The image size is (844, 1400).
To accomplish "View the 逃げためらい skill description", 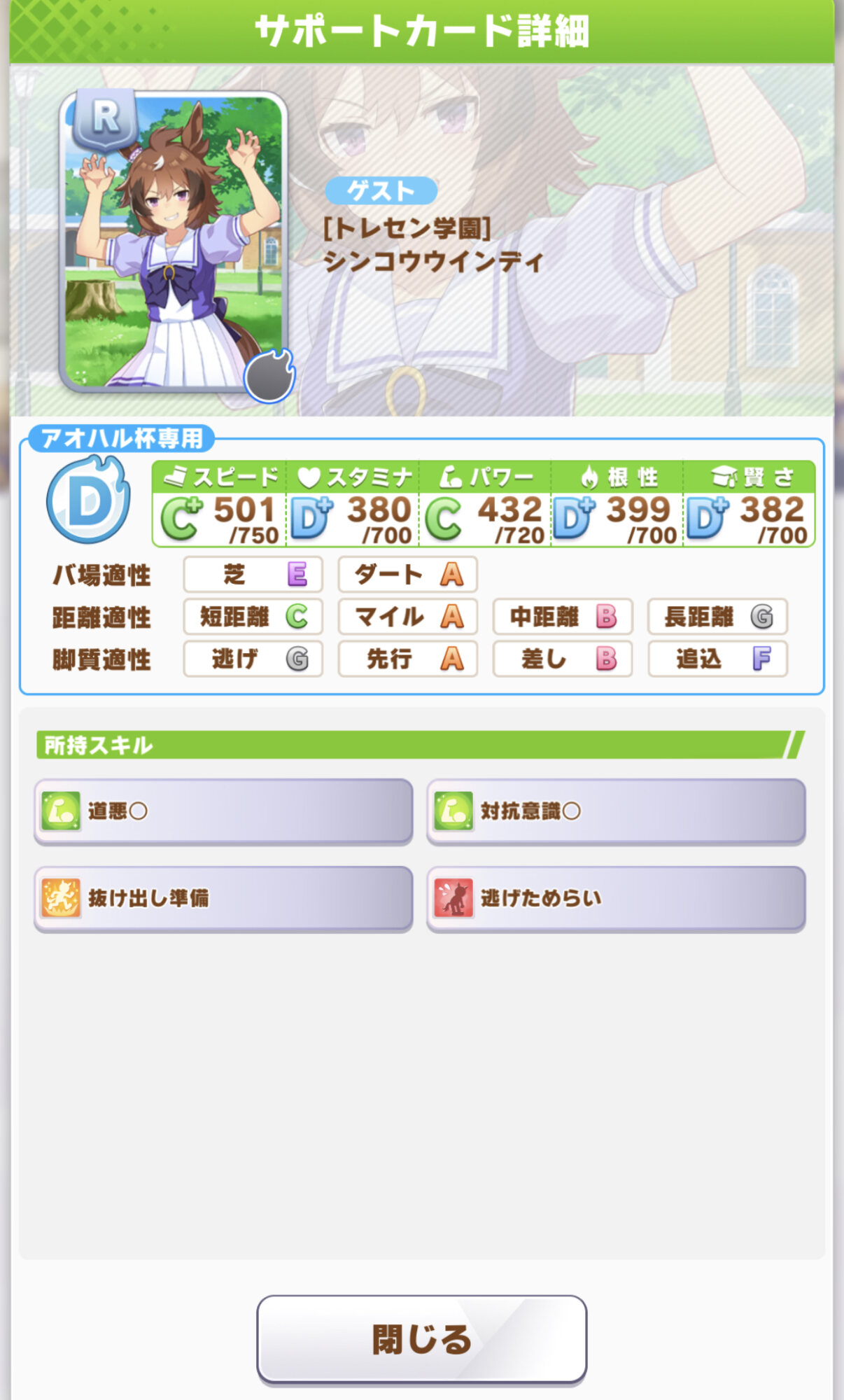I will pyautogui.click(x=616, y=898).
